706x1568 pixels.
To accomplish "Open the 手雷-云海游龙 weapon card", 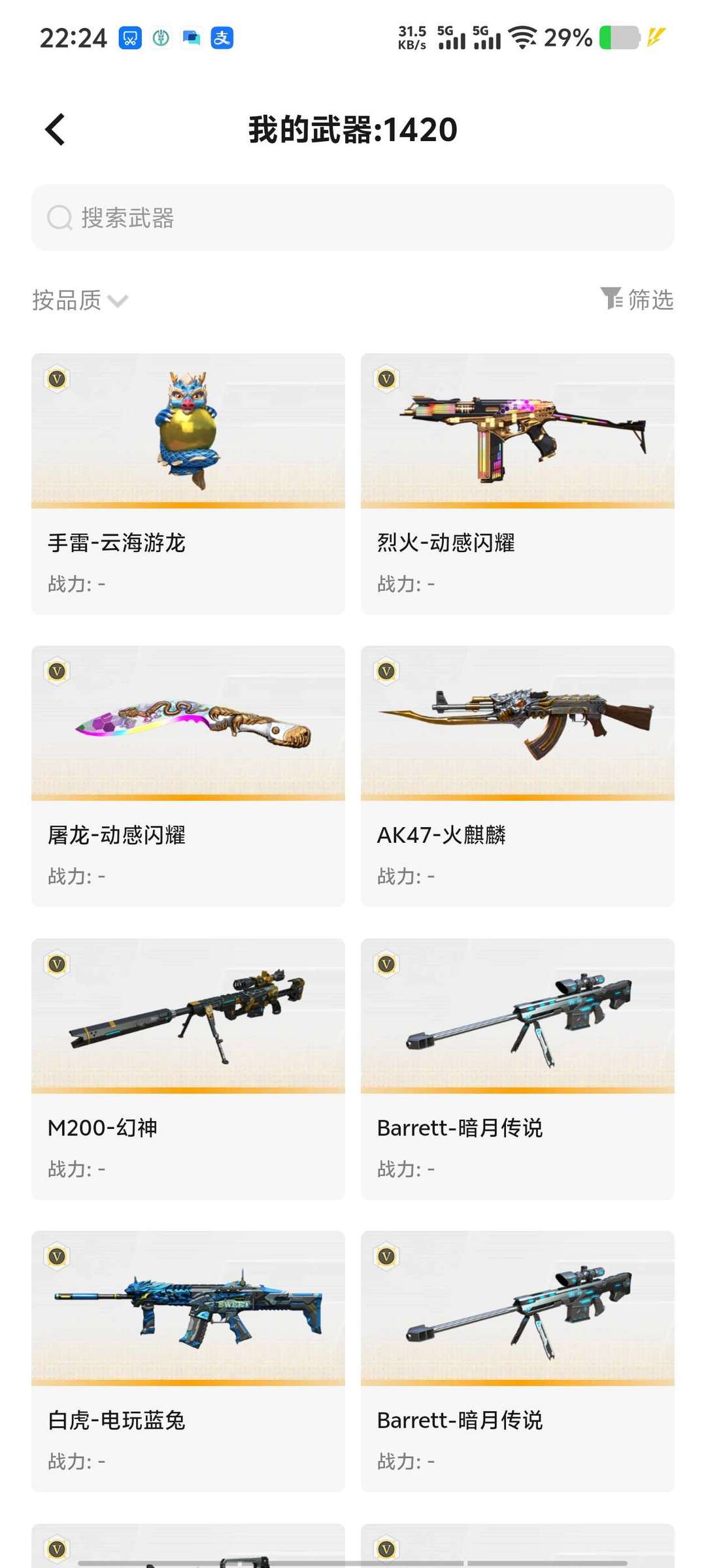I will click(x=188, y=483).
